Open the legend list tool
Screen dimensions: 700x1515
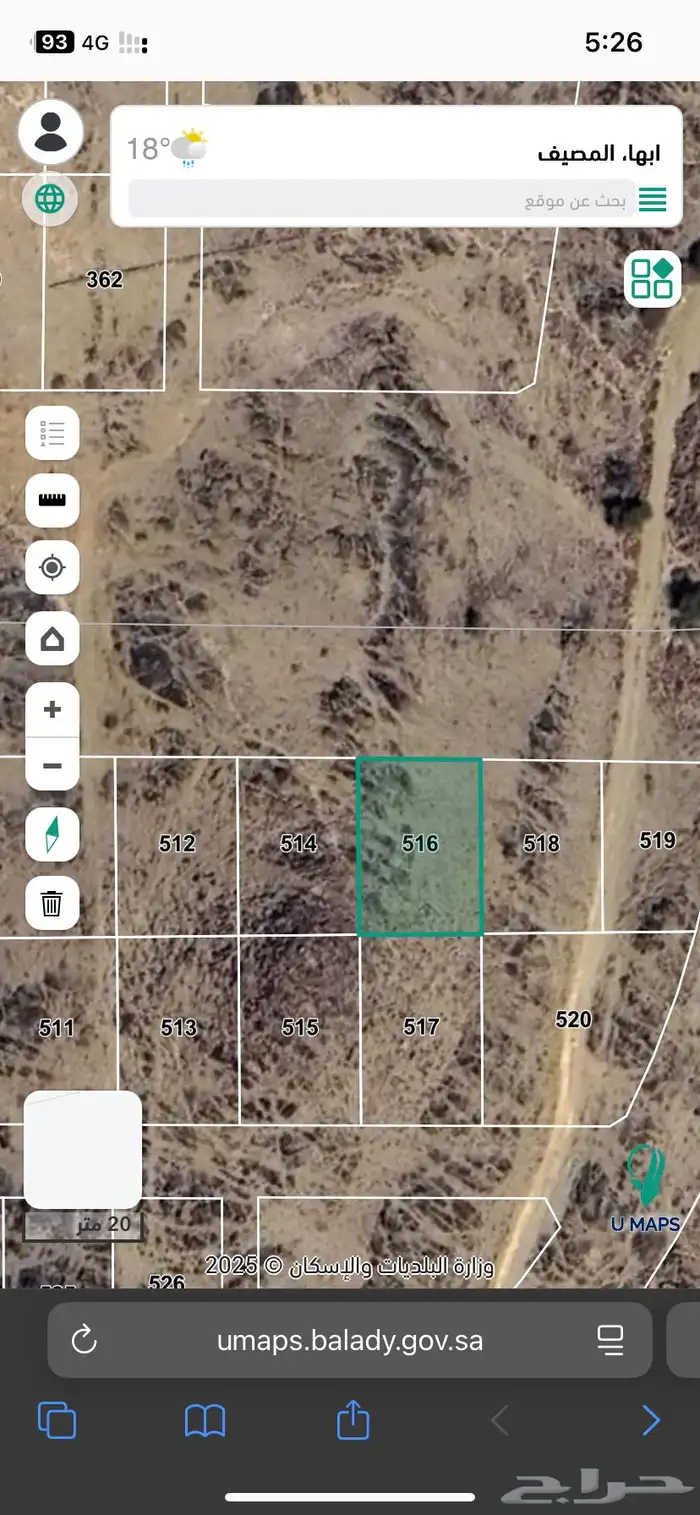point(52,433)
